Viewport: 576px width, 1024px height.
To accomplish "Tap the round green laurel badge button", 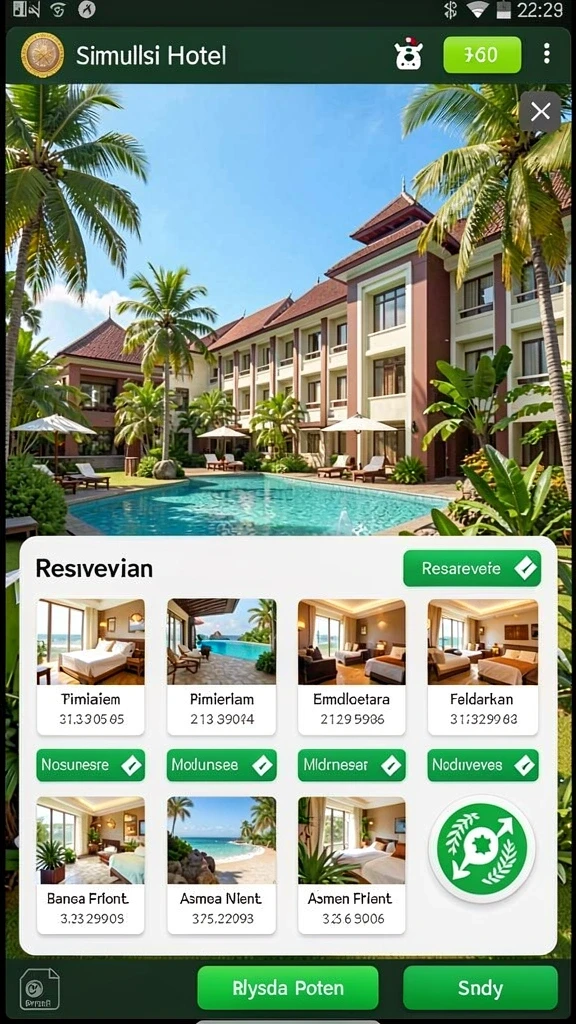I will pyautogui.click(x=482, y=848).
